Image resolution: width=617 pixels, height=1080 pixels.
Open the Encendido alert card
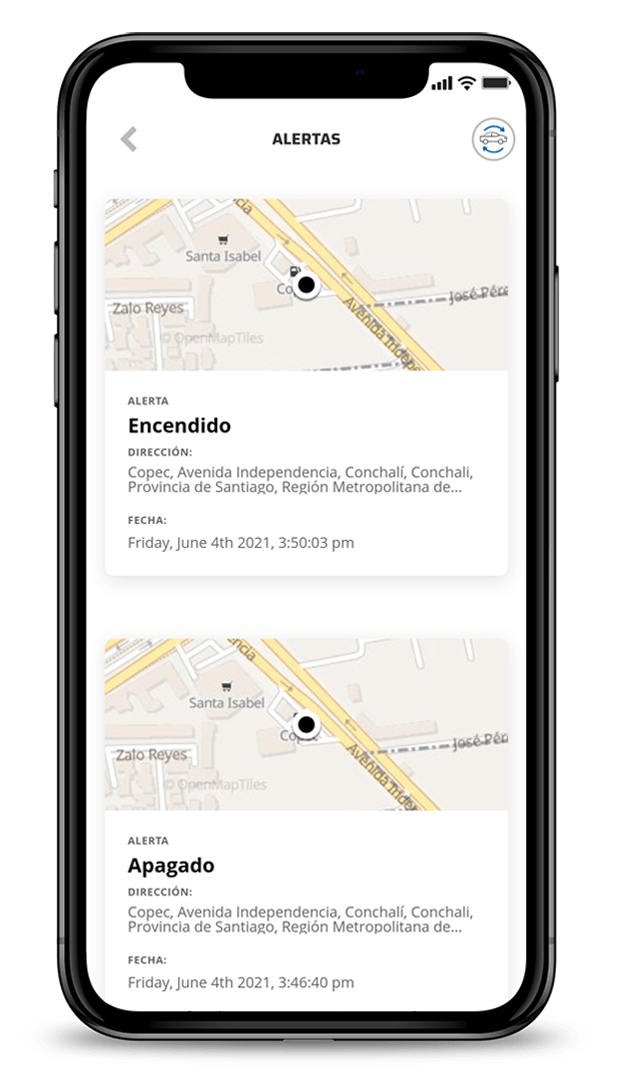(x=306, y=470)
